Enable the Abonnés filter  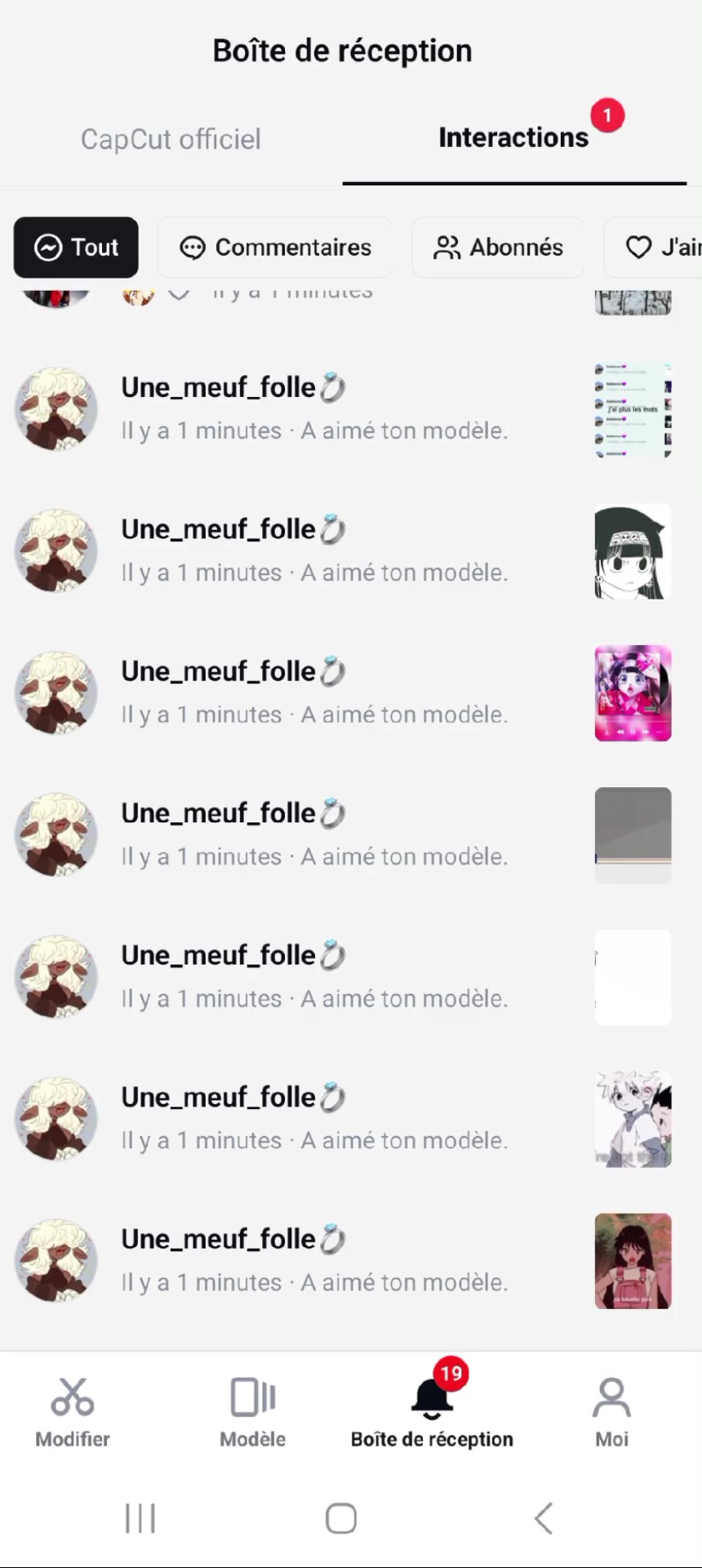(498, 247)
